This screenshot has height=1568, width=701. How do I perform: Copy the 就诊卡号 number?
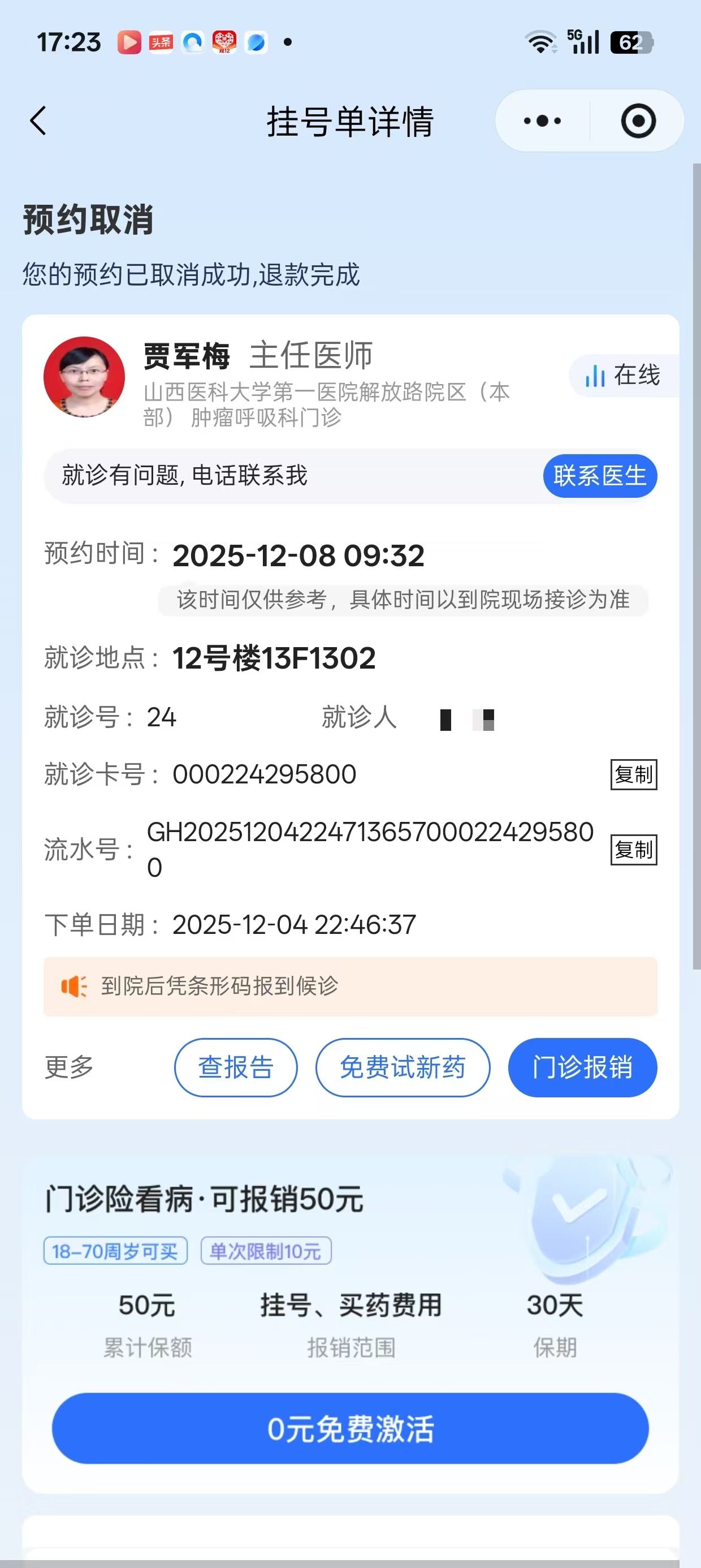[x=634, y=775]
